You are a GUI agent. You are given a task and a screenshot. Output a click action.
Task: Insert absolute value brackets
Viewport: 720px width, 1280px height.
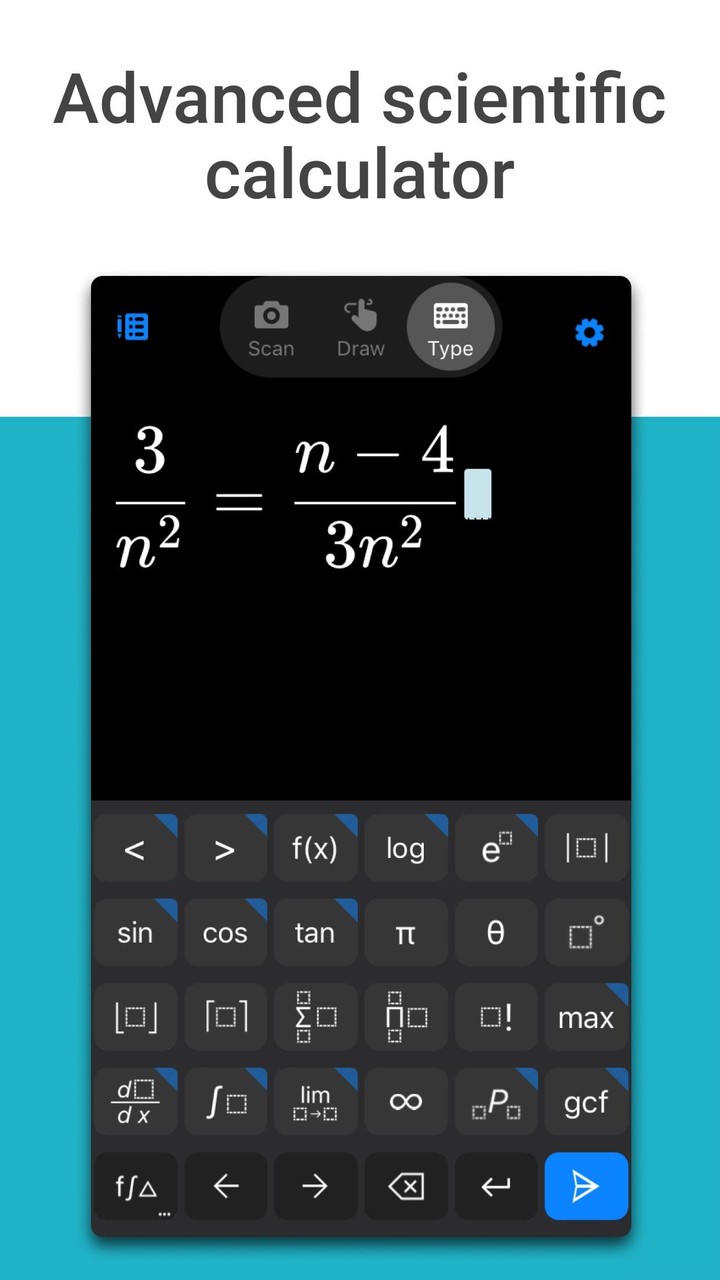(x=586, y=848)
